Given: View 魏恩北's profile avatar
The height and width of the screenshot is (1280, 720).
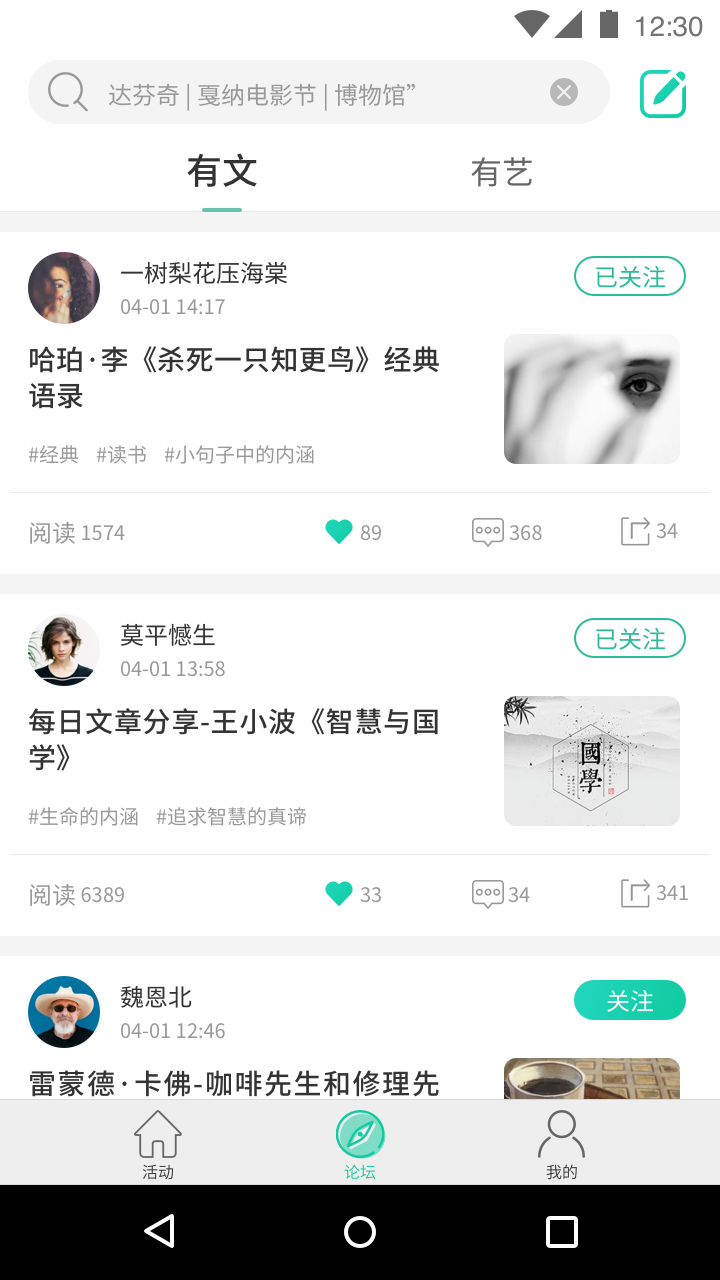Looking at the screenshot, I should 64,1012.
